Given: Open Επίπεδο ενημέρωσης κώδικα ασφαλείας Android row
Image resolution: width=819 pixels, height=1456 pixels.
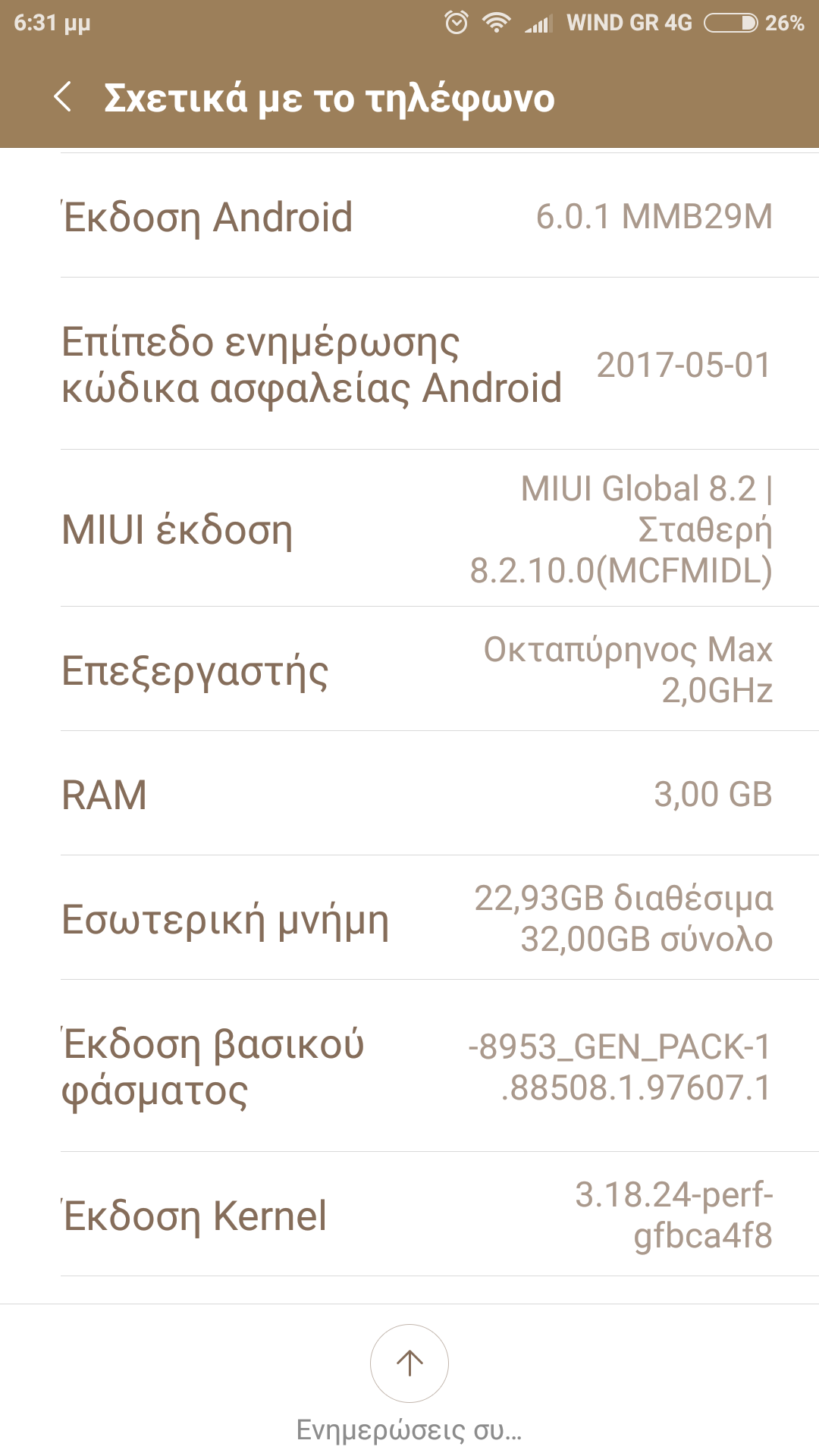Looking at the screenshot, I should point(409,364).
